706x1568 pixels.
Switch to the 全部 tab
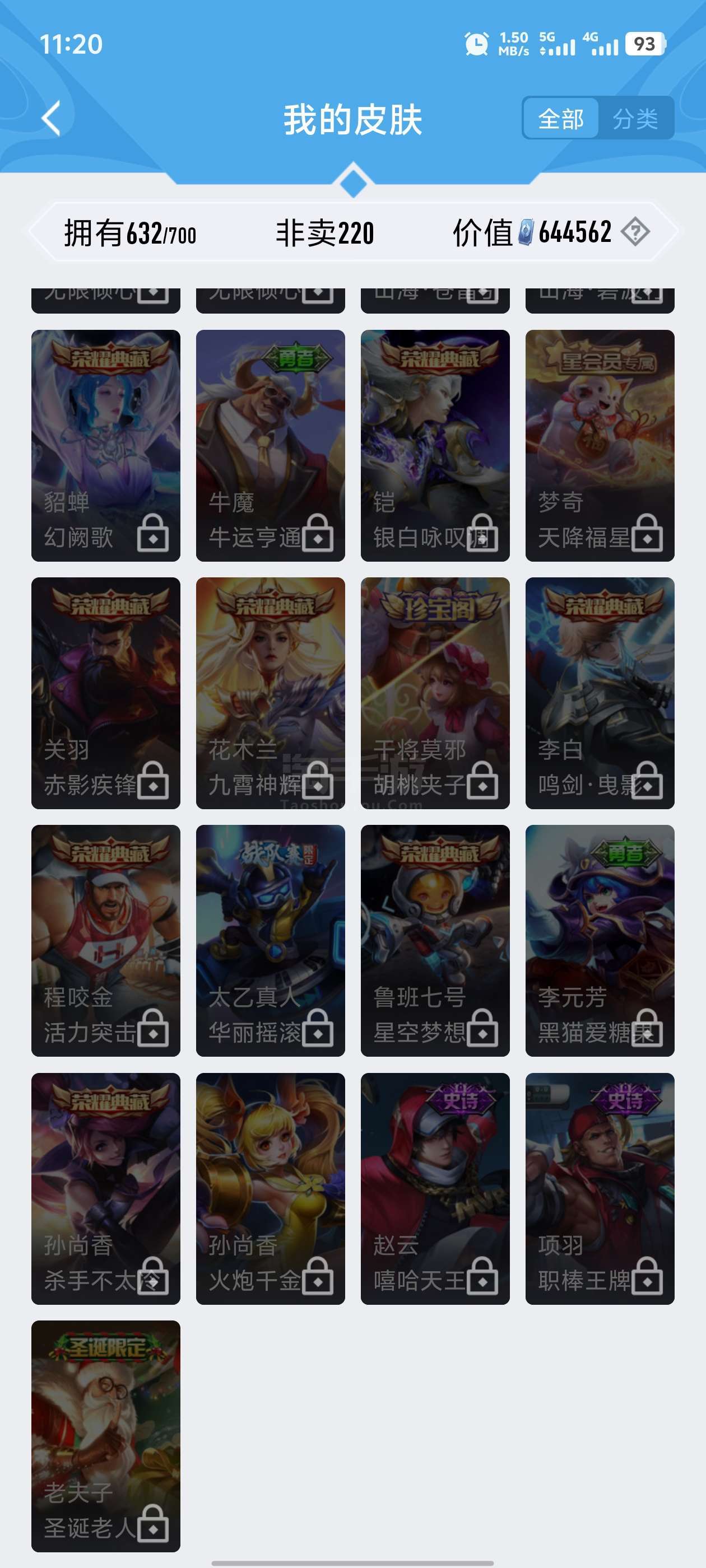point(560,118)
